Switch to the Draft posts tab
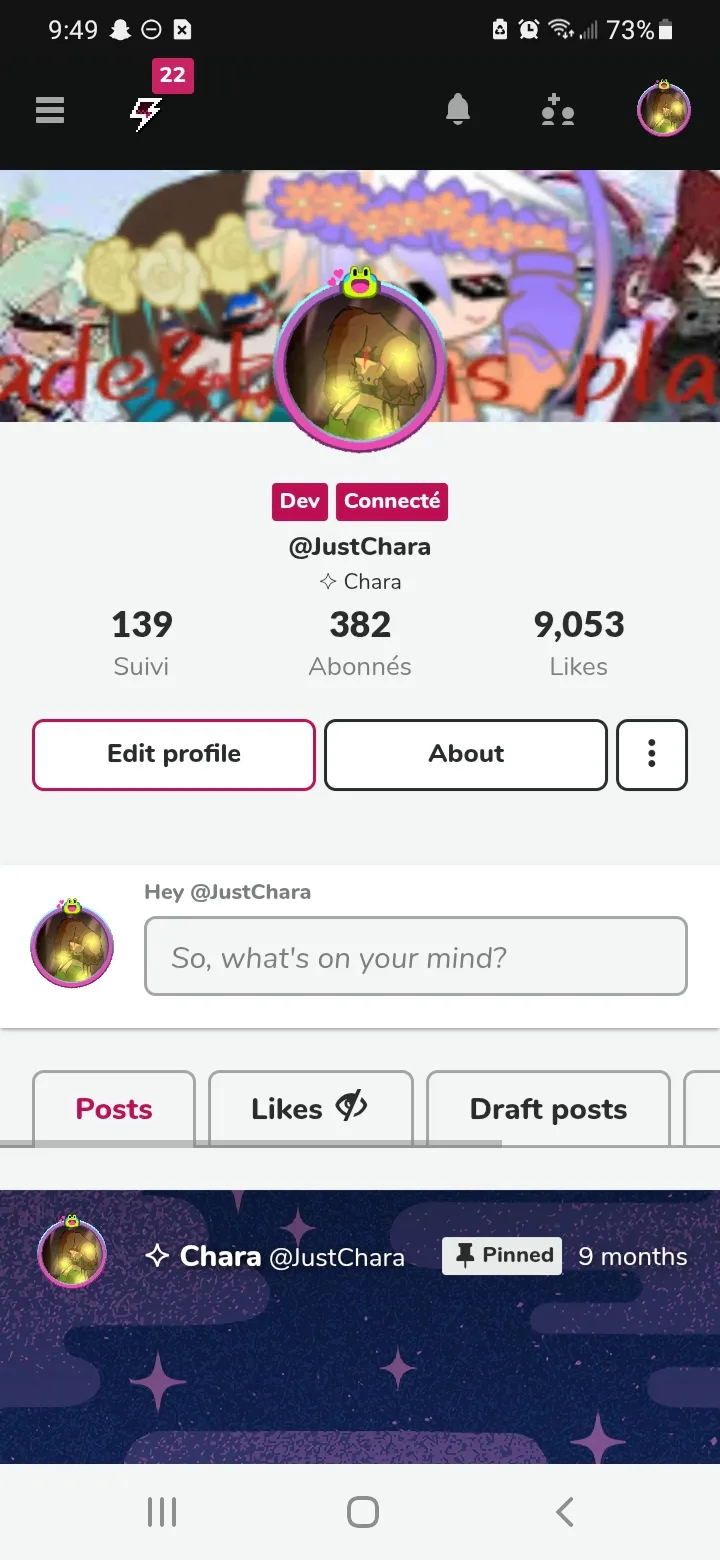Image resolution: width=720 pixels, height=1560 pixels. pyautogui.click(x=548, y=1109)
